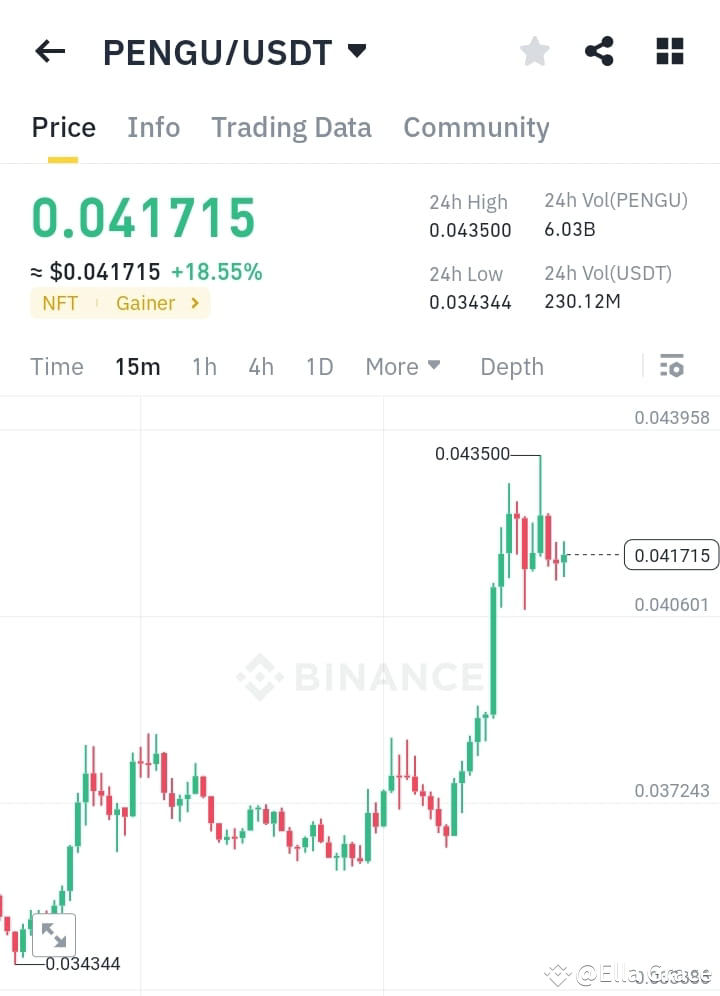720x996 pixels.
Task: Expand chart to fullscreen via corner icon
Action: pos(55,935)
